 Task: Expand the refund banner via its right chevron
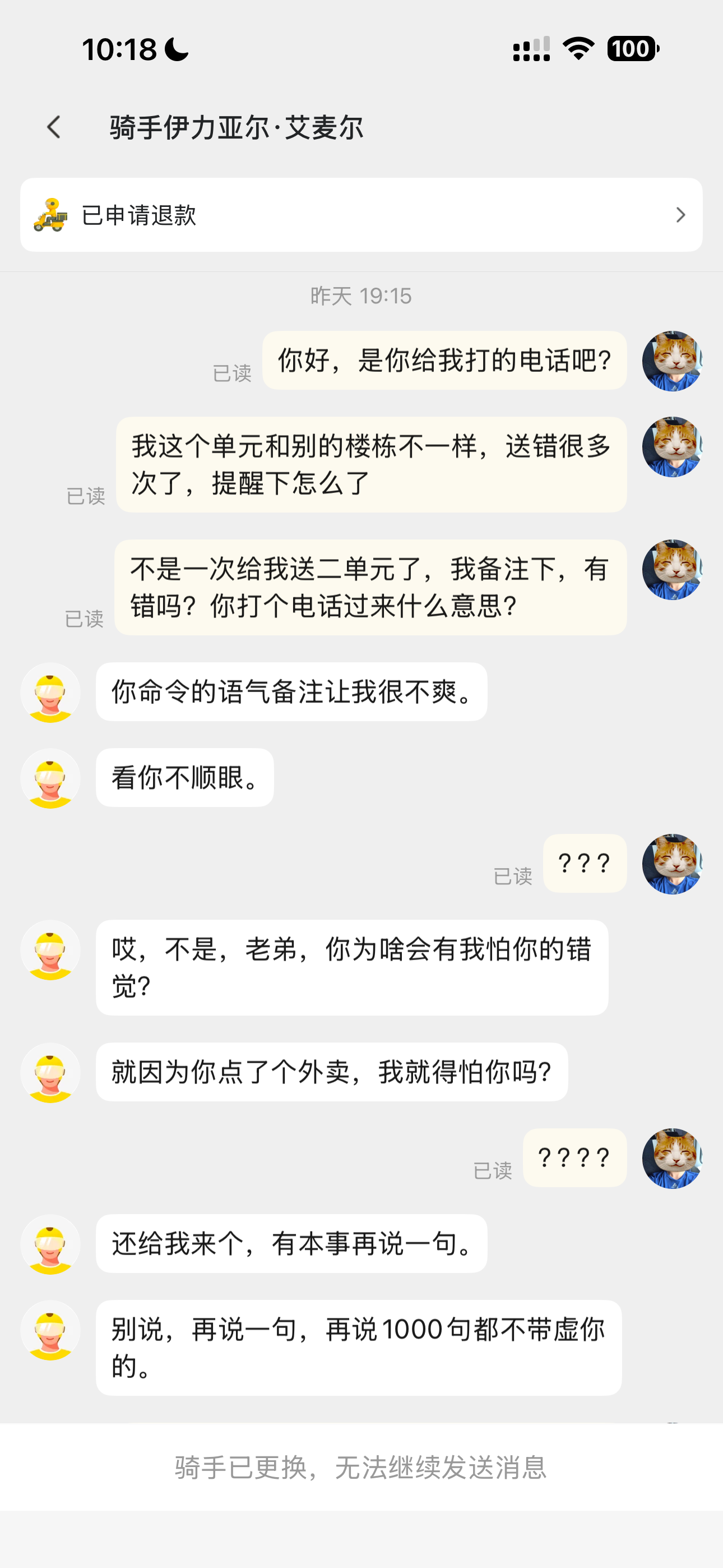tap(681, 215)
